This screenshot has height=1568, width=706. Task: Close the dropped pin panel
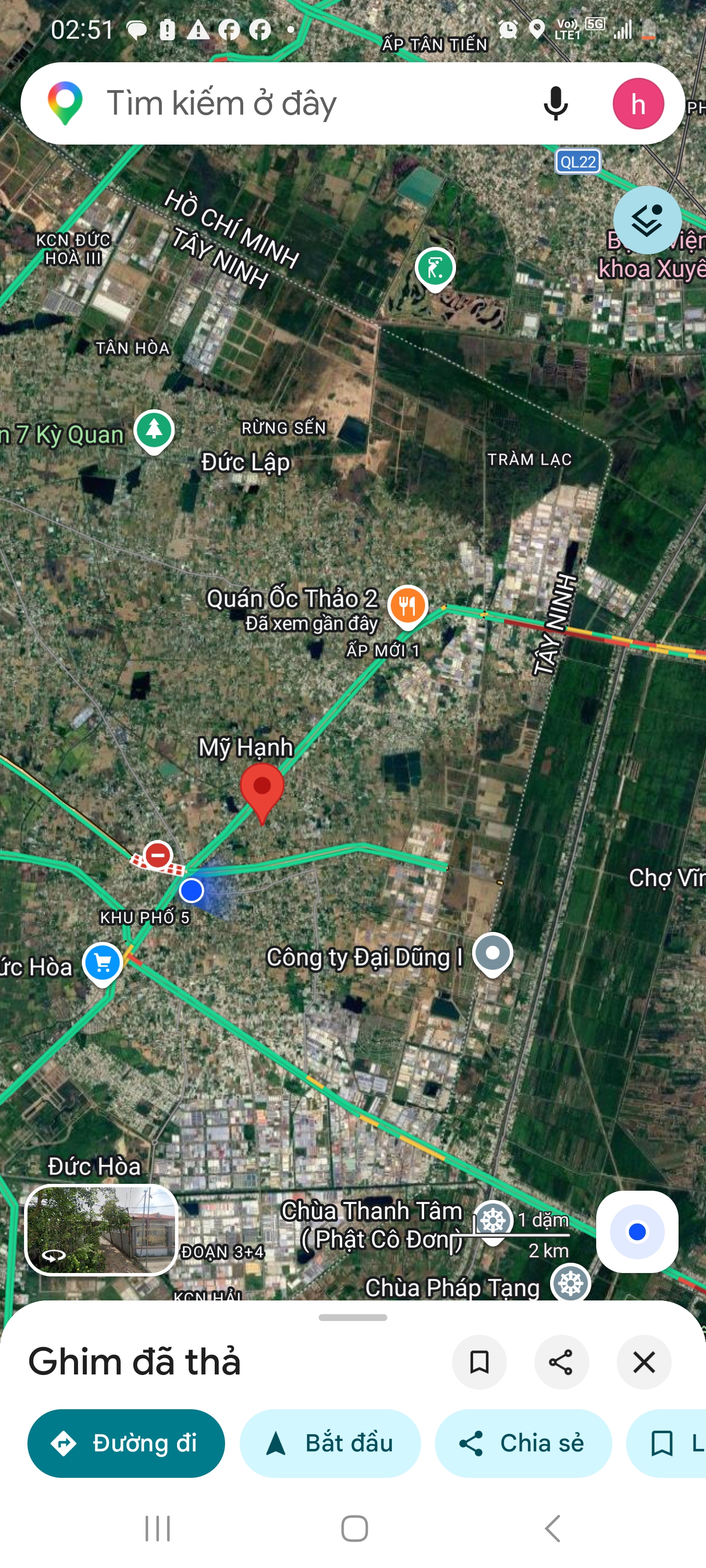coord(644,1362)
